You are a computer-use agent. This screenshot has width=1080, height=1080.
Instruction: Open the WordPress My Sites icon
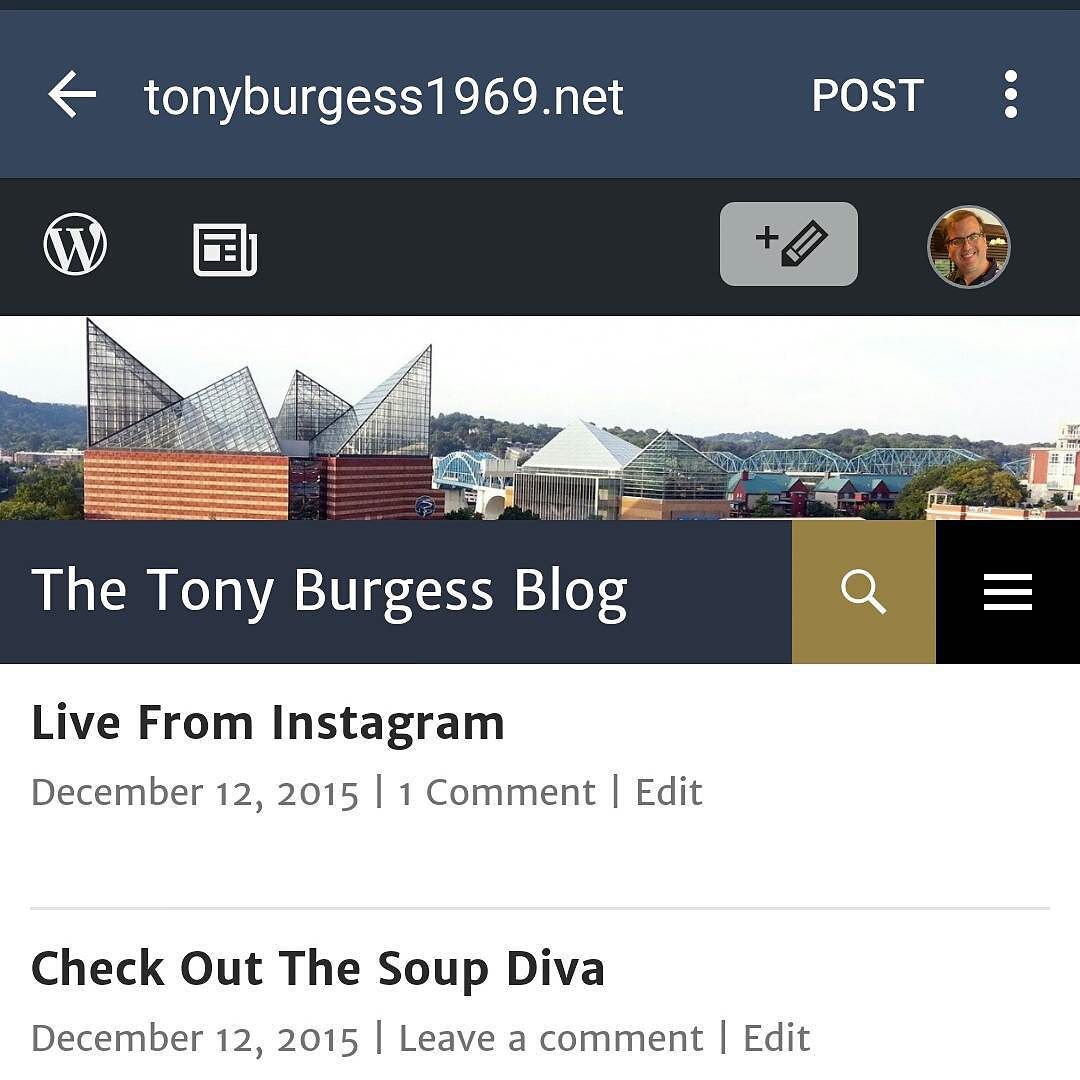pos(75,245)
